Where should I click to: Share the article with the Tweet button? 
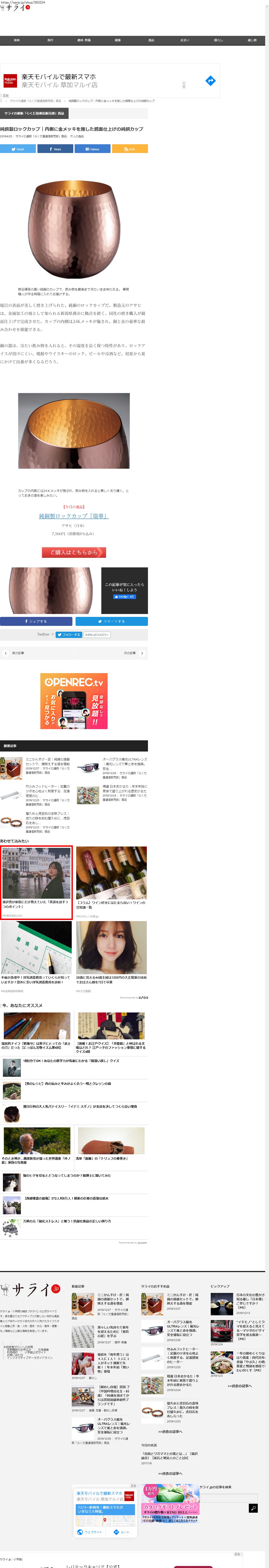pos(18,149)
